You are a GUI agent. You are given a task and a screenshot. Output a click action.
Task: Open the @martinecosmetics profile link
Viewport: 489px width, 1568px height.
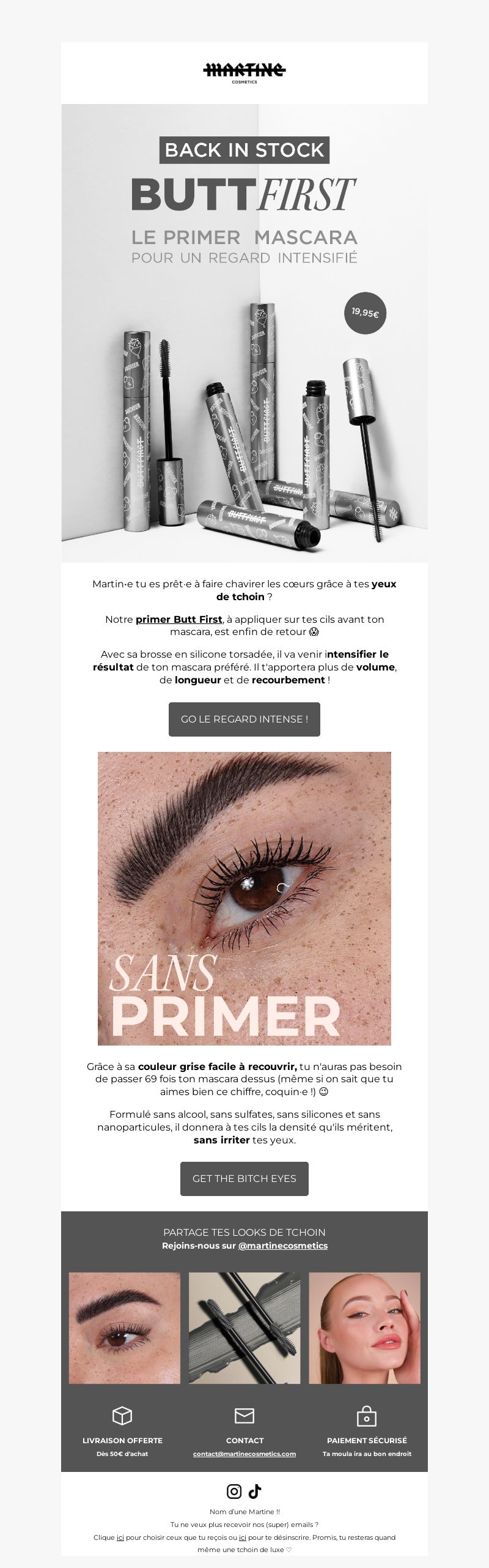(282, 1246)
